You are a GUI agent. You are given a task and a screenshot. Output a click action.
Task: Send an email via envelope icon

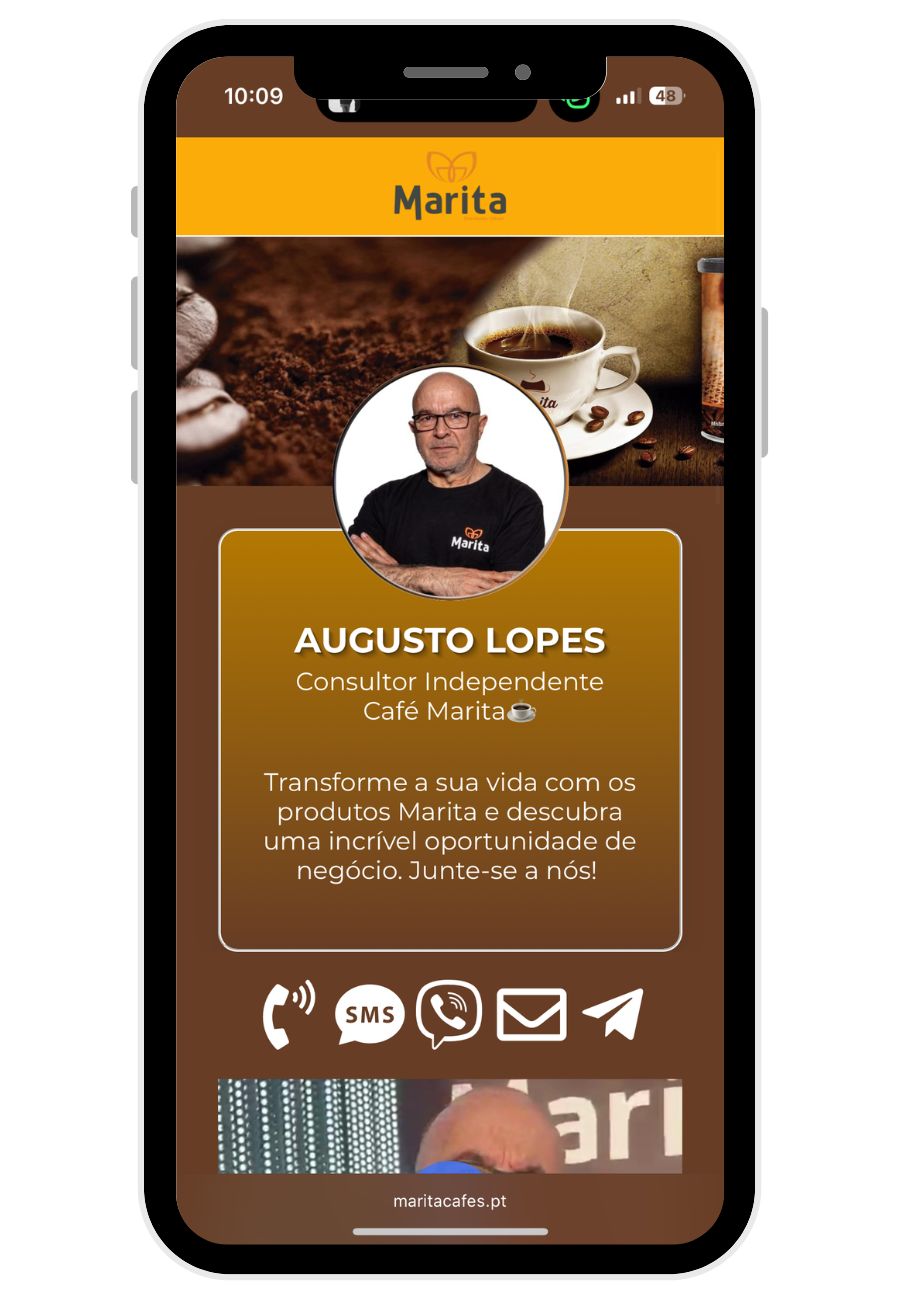tap(531, 1014)
